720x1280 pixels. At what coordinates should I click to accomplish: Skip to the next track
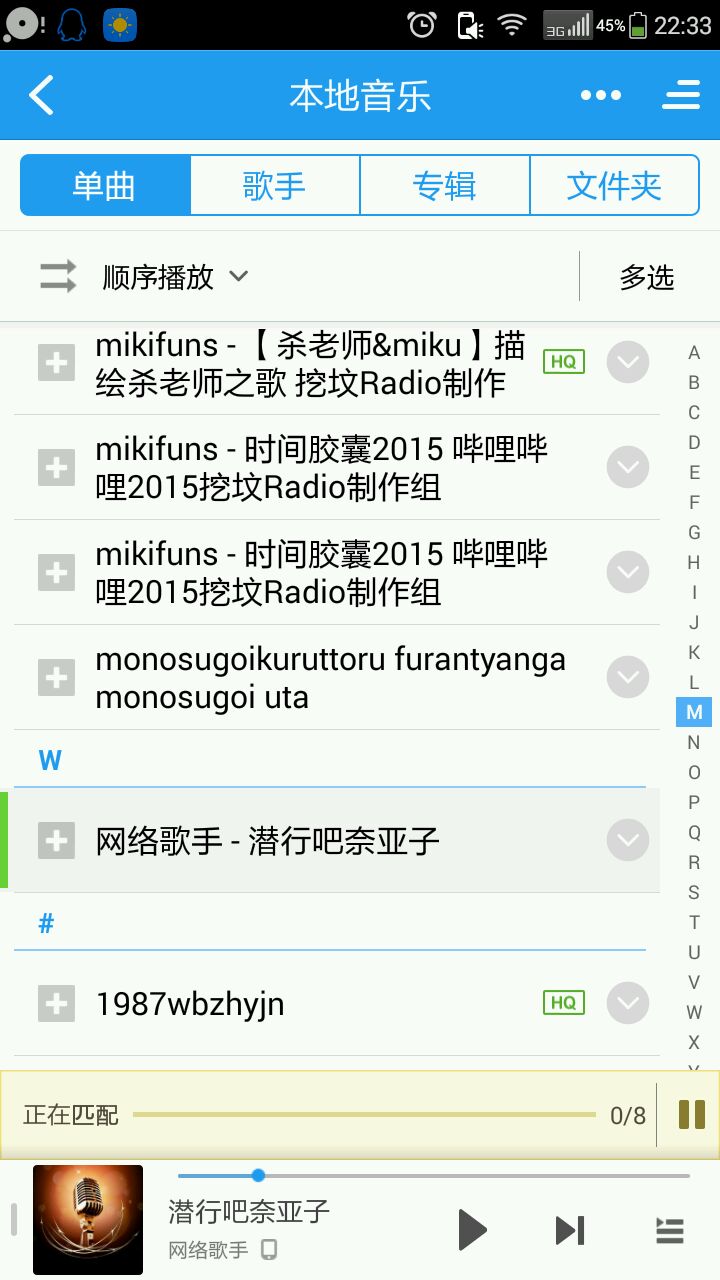pyautogui.click(x=570, y=1229)
